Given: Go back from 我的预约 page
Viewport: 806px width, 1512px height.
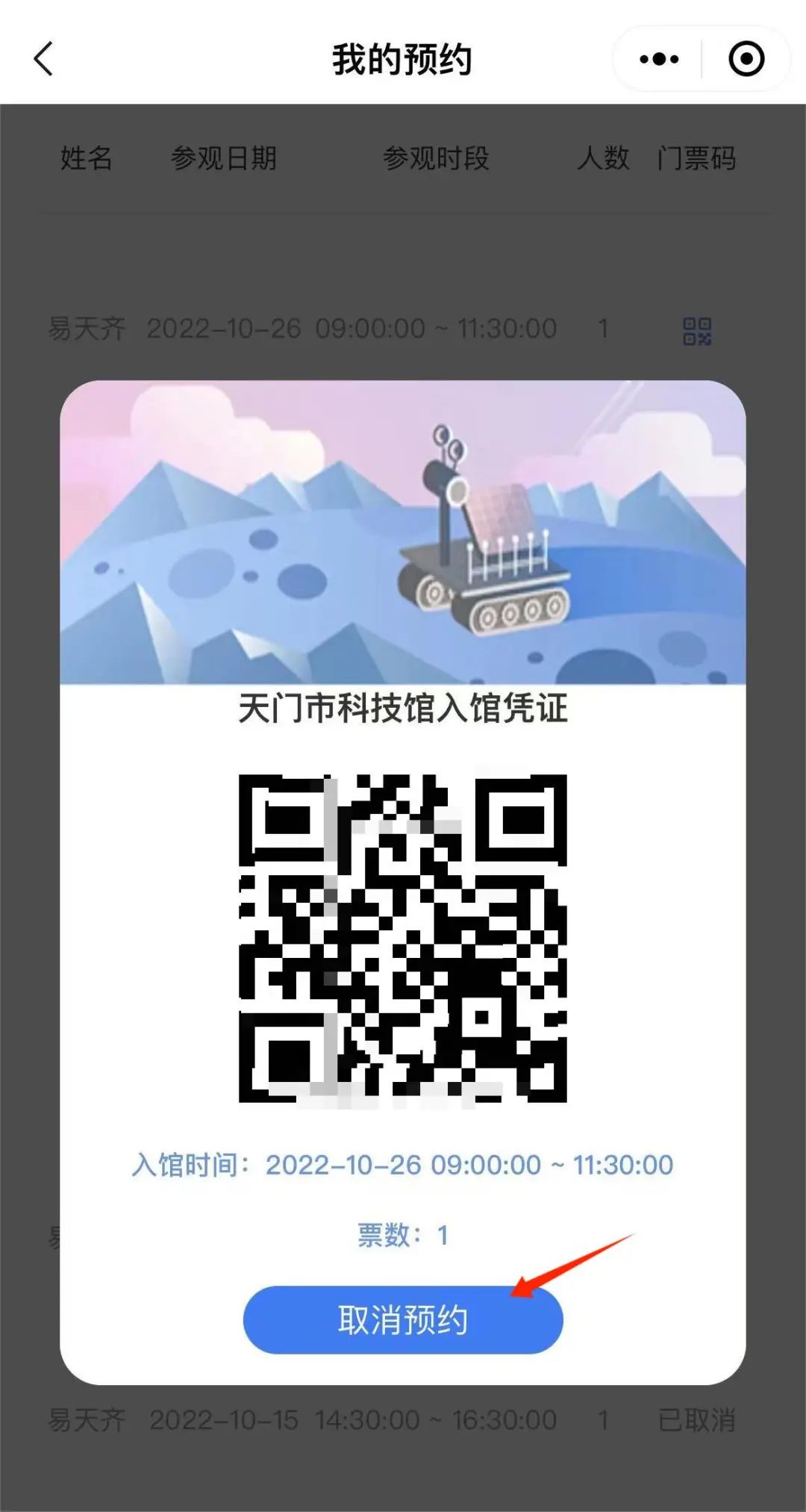Looking at the screenshot, I should pos(43,59).
